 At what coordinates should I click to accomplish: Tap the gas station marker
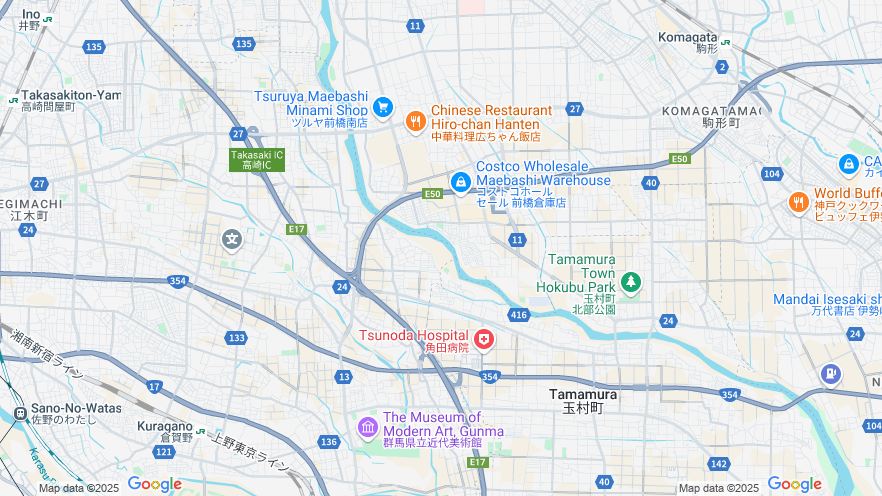[x=830, y=373]
